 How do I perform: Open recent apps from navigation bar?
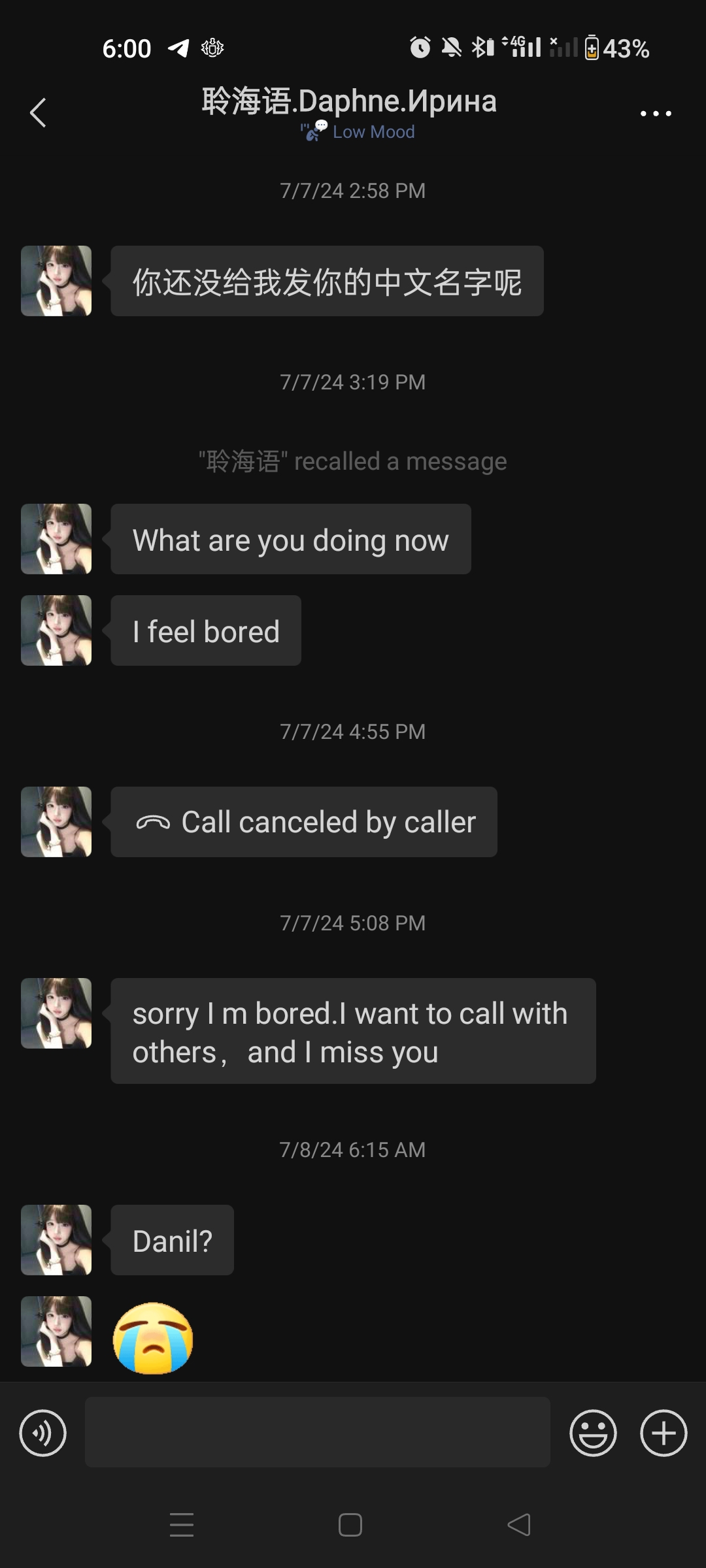182,1525
